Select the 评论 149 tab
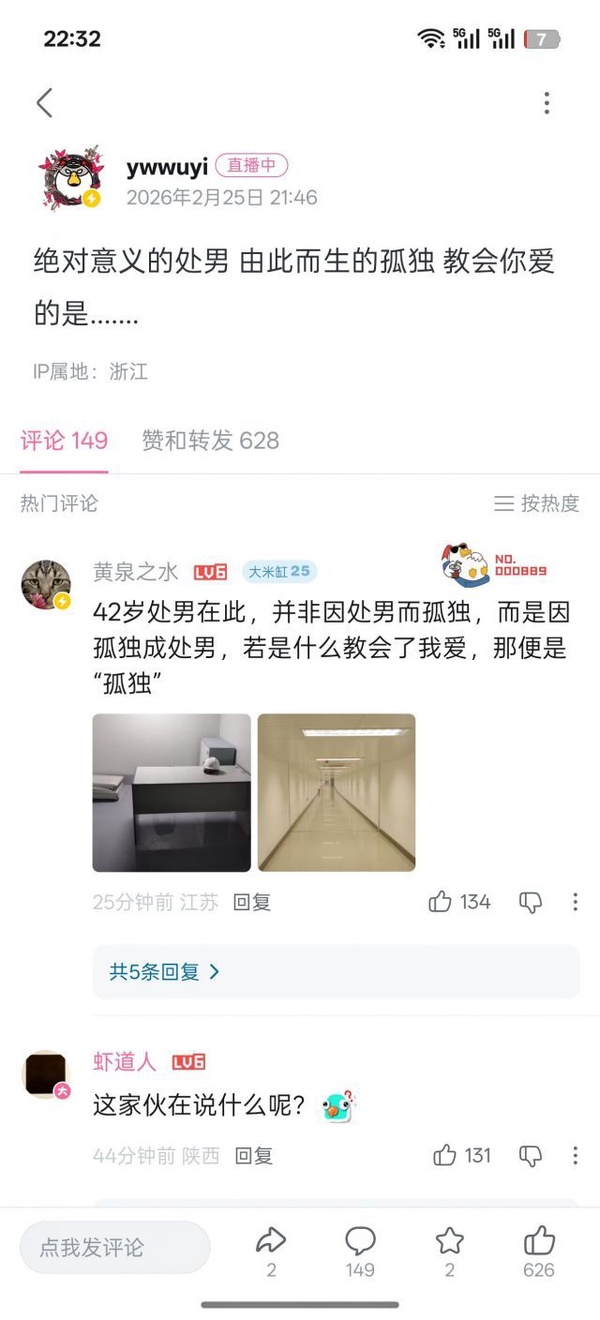The height and width of the screenshot is (1320, 600). (x=64, y=440)
